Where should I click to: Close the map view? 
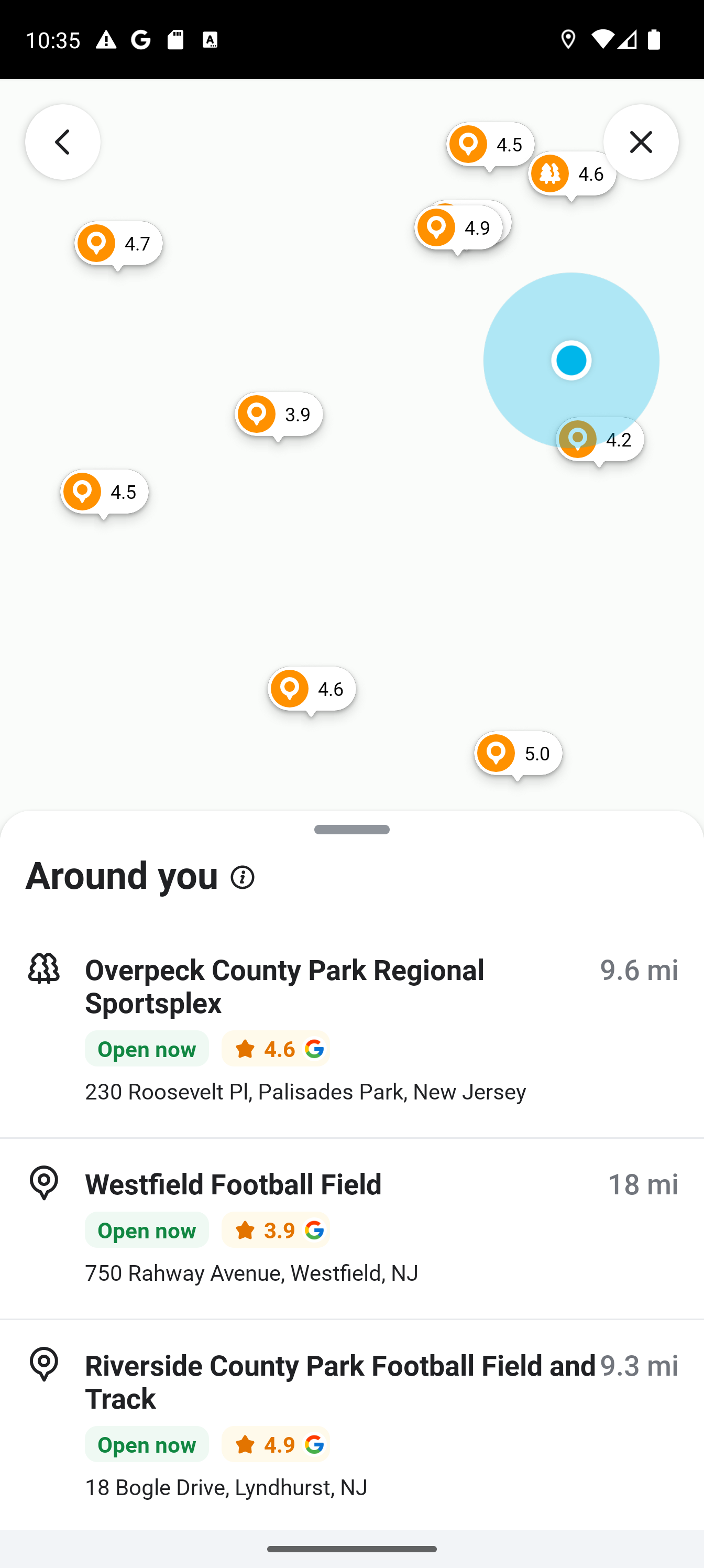[641, 142]
